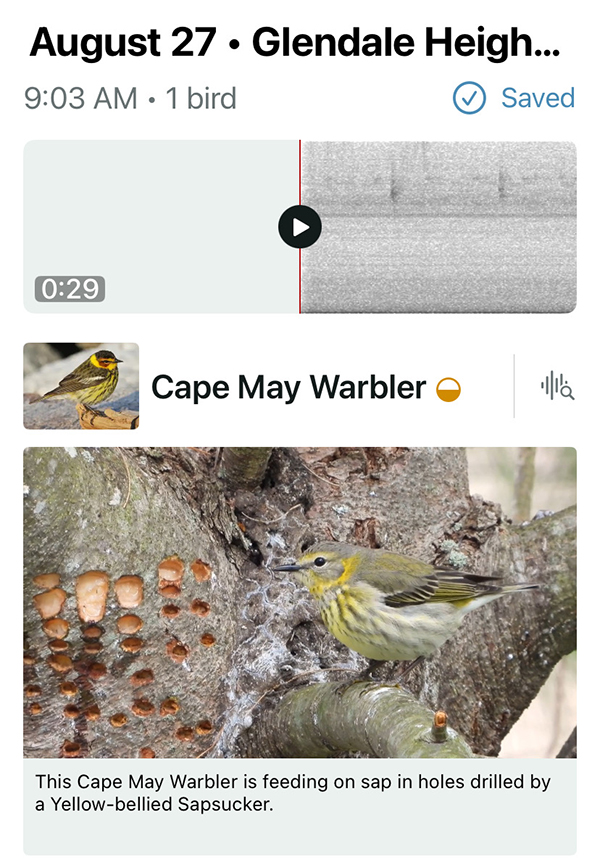Tap the spectrogram to seek in recording
The width and height of the screenshot is (600, 862).
click(438, 227)
